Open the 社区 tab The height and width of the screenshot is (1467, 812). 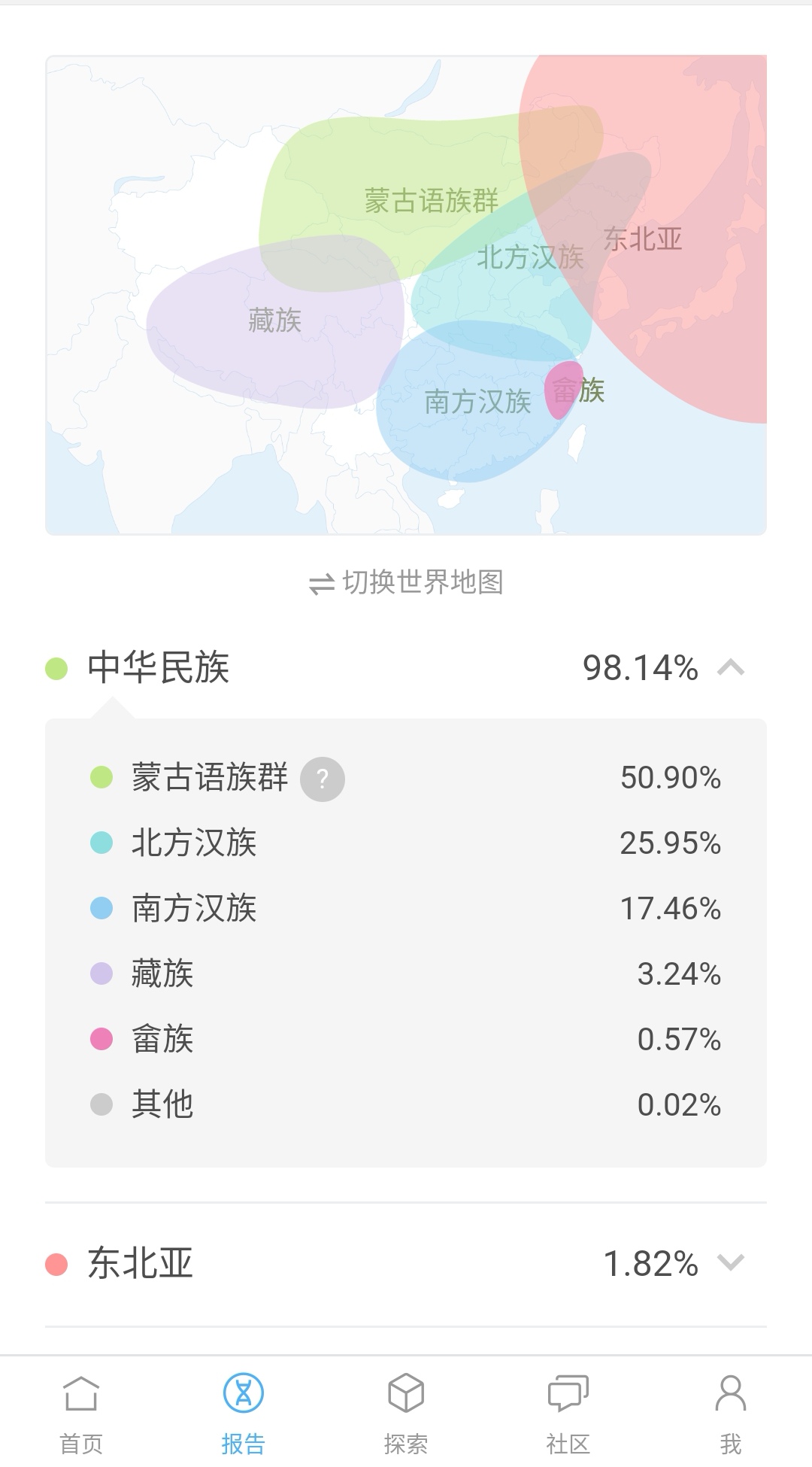coord(568,1413)
